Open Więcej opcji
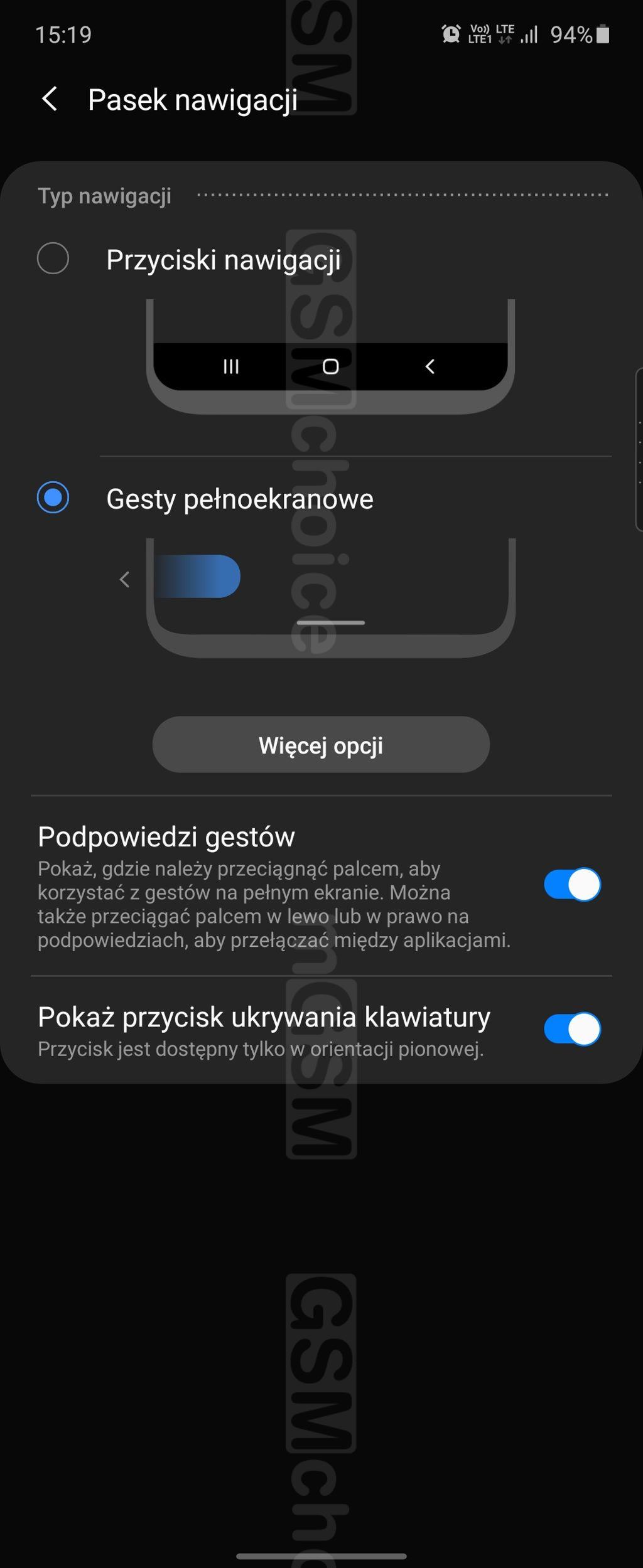The height and width of the screenshot is (1568, 643). point(321,745)
